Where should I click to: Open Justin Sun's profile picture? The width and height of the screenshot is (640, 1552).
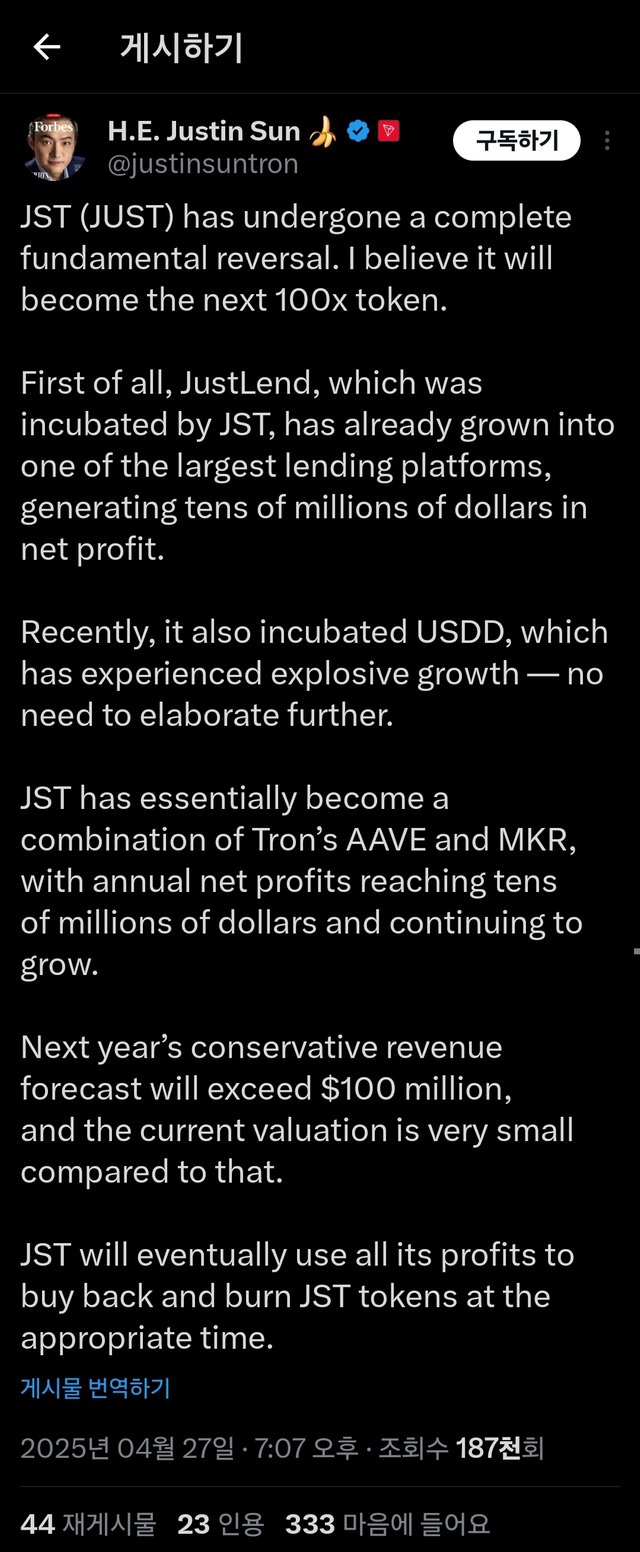click(x=54, y=147)
